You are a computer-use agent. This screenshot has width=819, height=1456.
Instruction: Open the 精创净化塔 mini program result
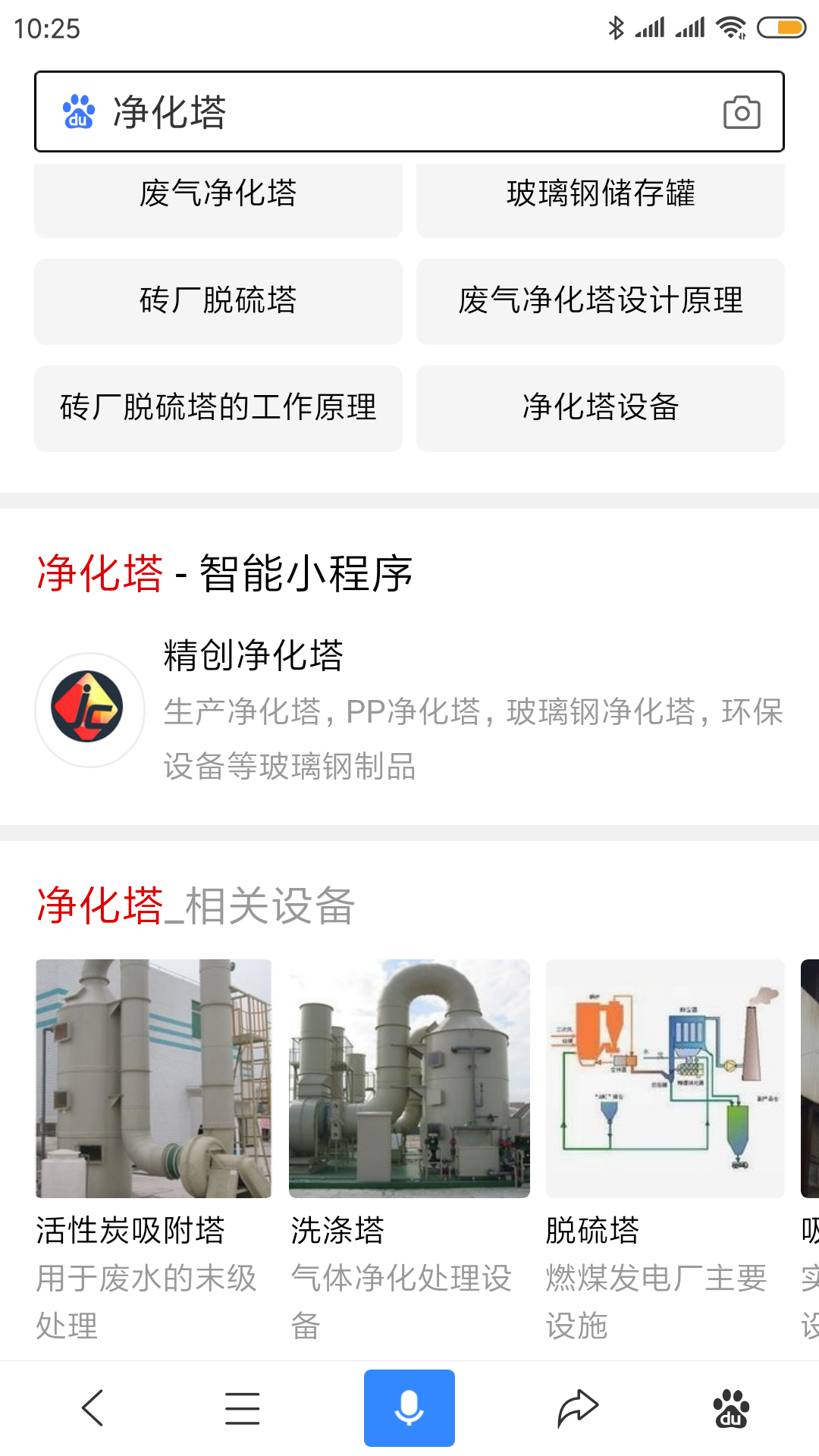409,709
